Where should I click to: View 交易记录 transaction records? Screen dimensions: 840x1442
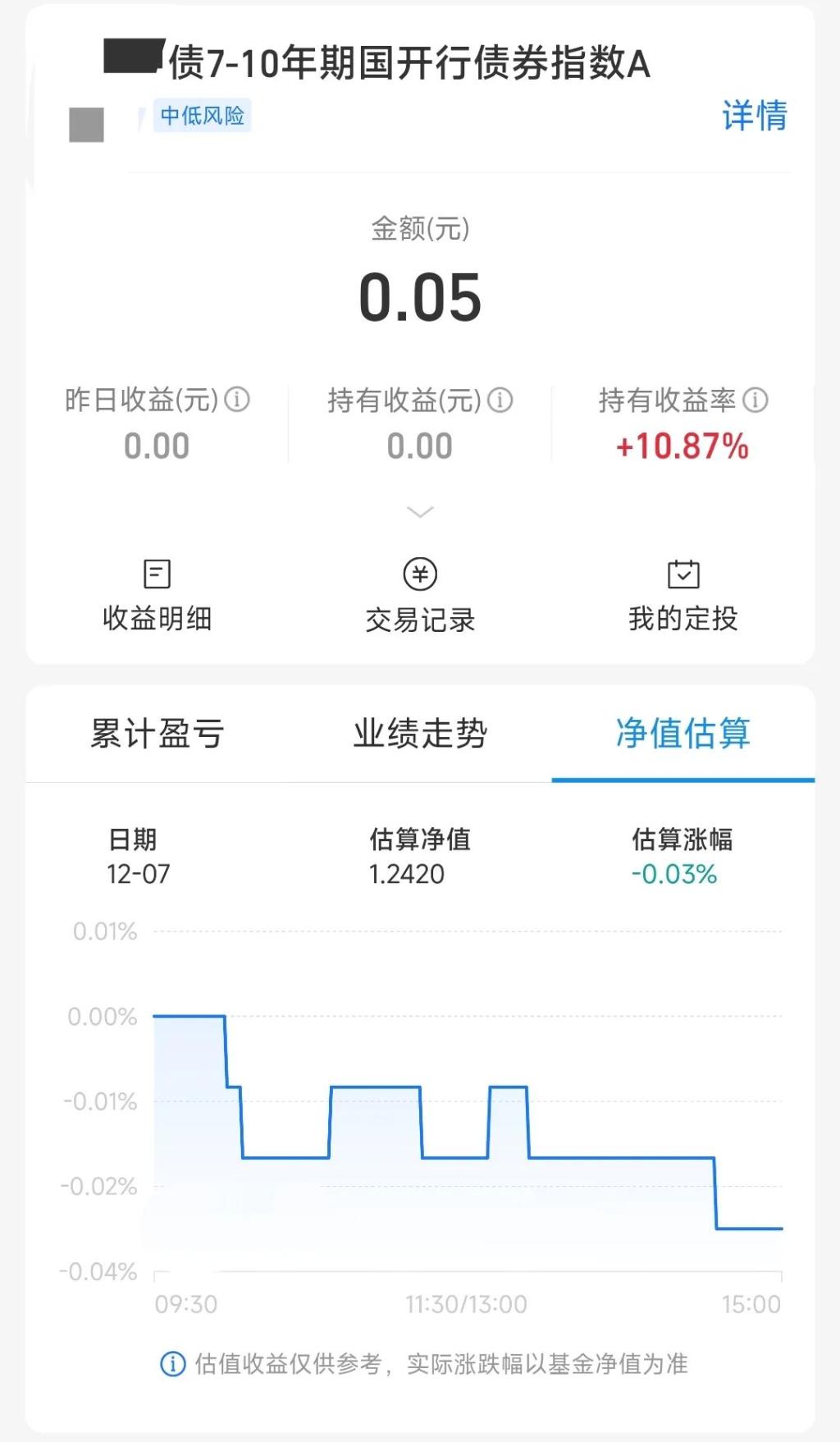click(420, 597)
